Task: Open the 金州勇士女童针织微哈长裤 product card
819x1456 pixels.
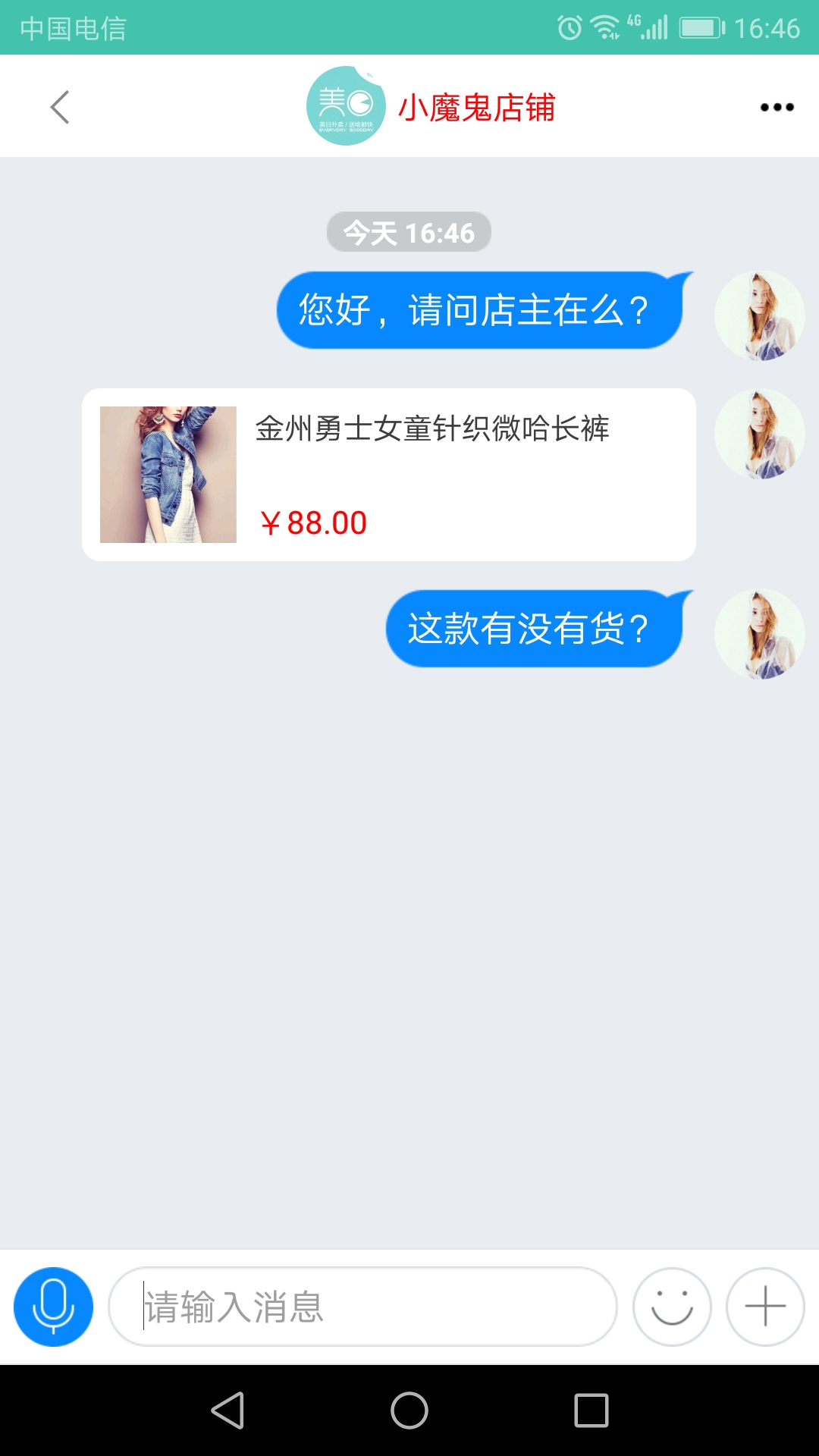Action: (x=388, y=475)
